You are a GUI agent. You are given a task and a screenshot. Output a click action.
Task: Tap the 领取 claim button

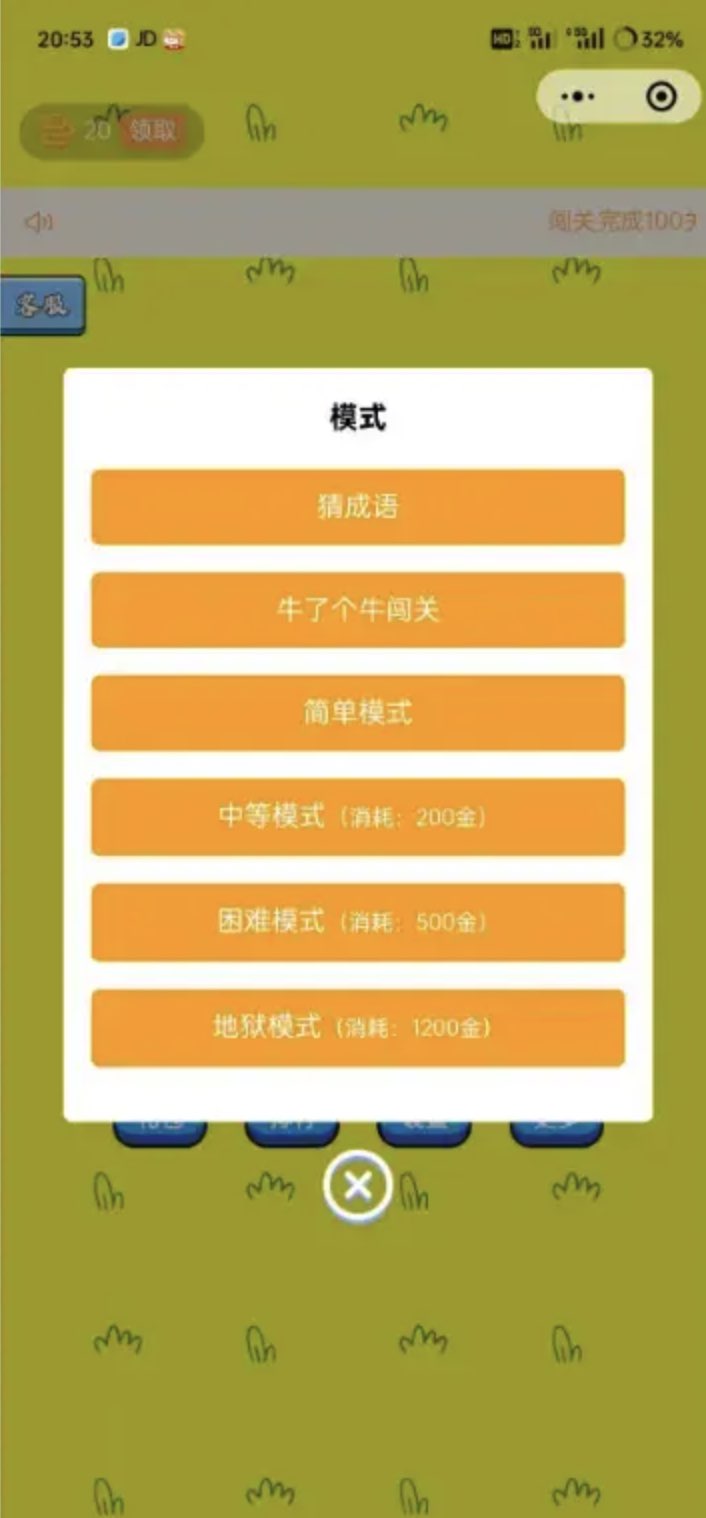pos(153,130)
